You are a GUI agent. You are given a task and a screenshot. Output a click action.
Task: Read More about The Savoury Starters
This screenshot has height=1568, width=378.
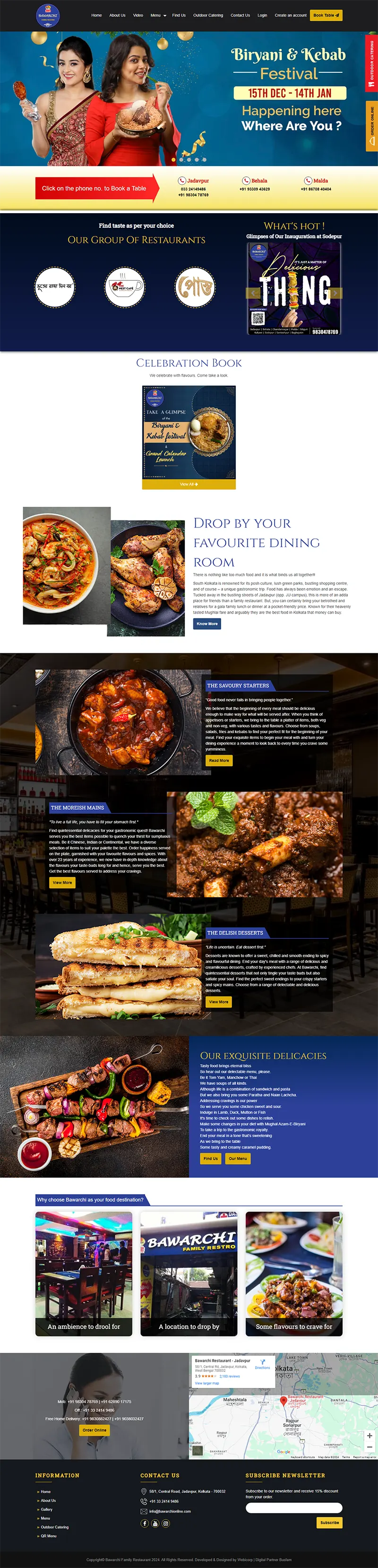[219, 760]
